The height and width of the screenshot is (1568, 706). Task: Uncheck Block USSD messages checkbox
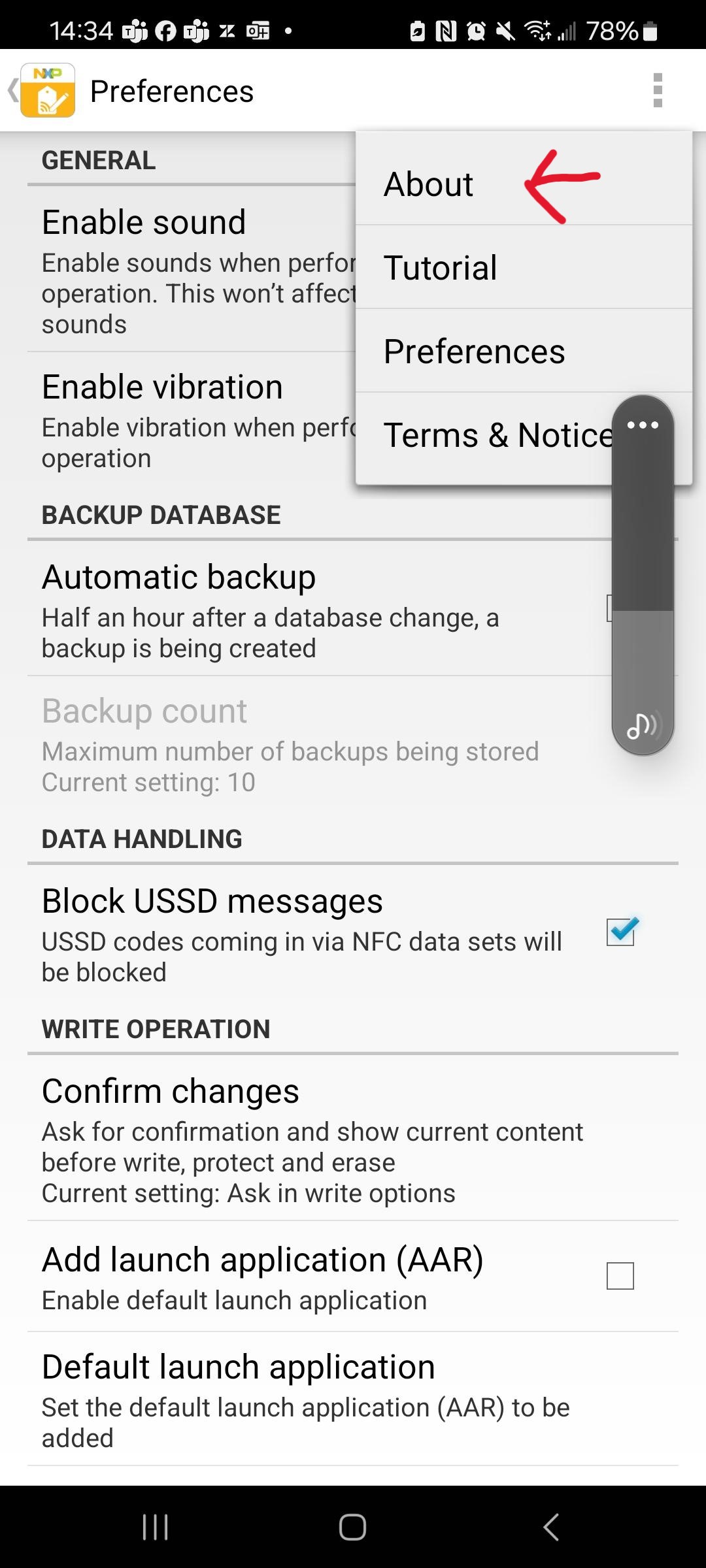(x=620, y=932)
